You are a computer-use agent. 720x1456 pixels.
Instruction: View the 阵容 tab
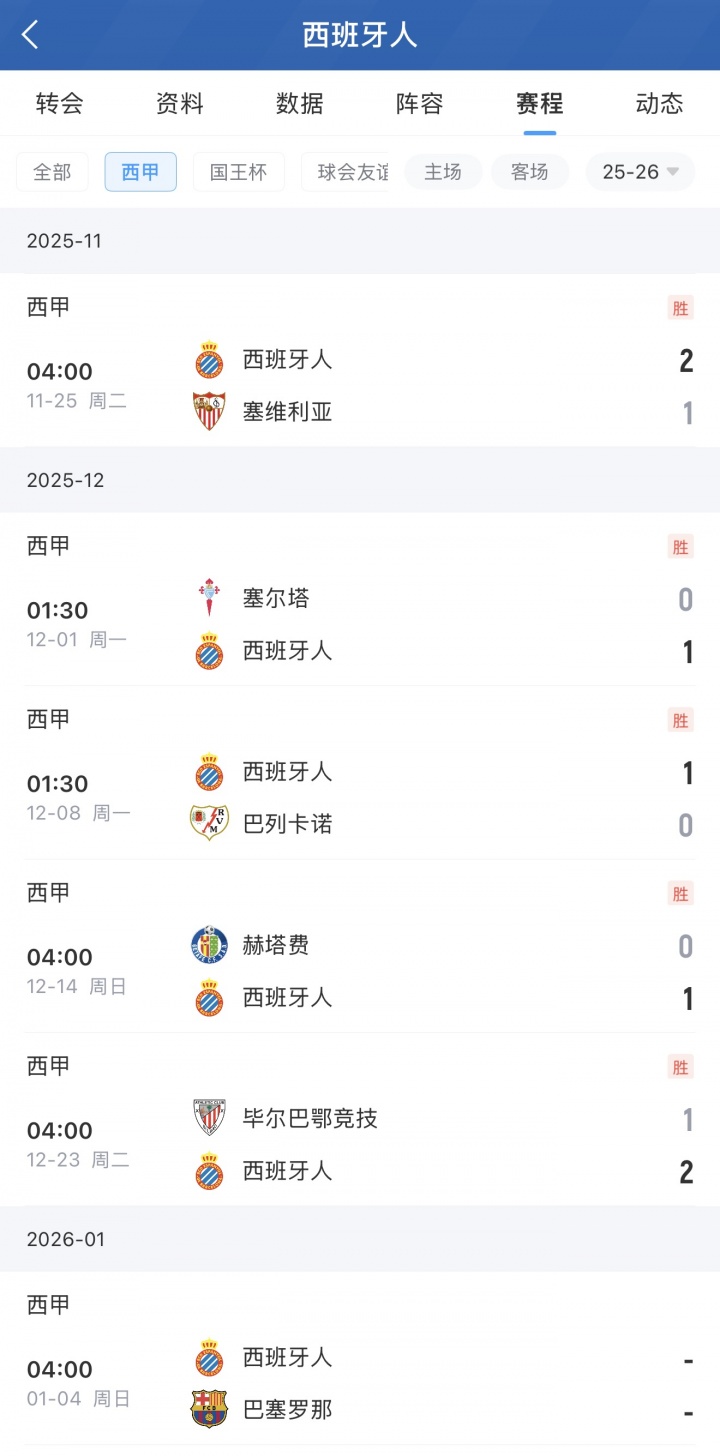[x=420, y=103]
